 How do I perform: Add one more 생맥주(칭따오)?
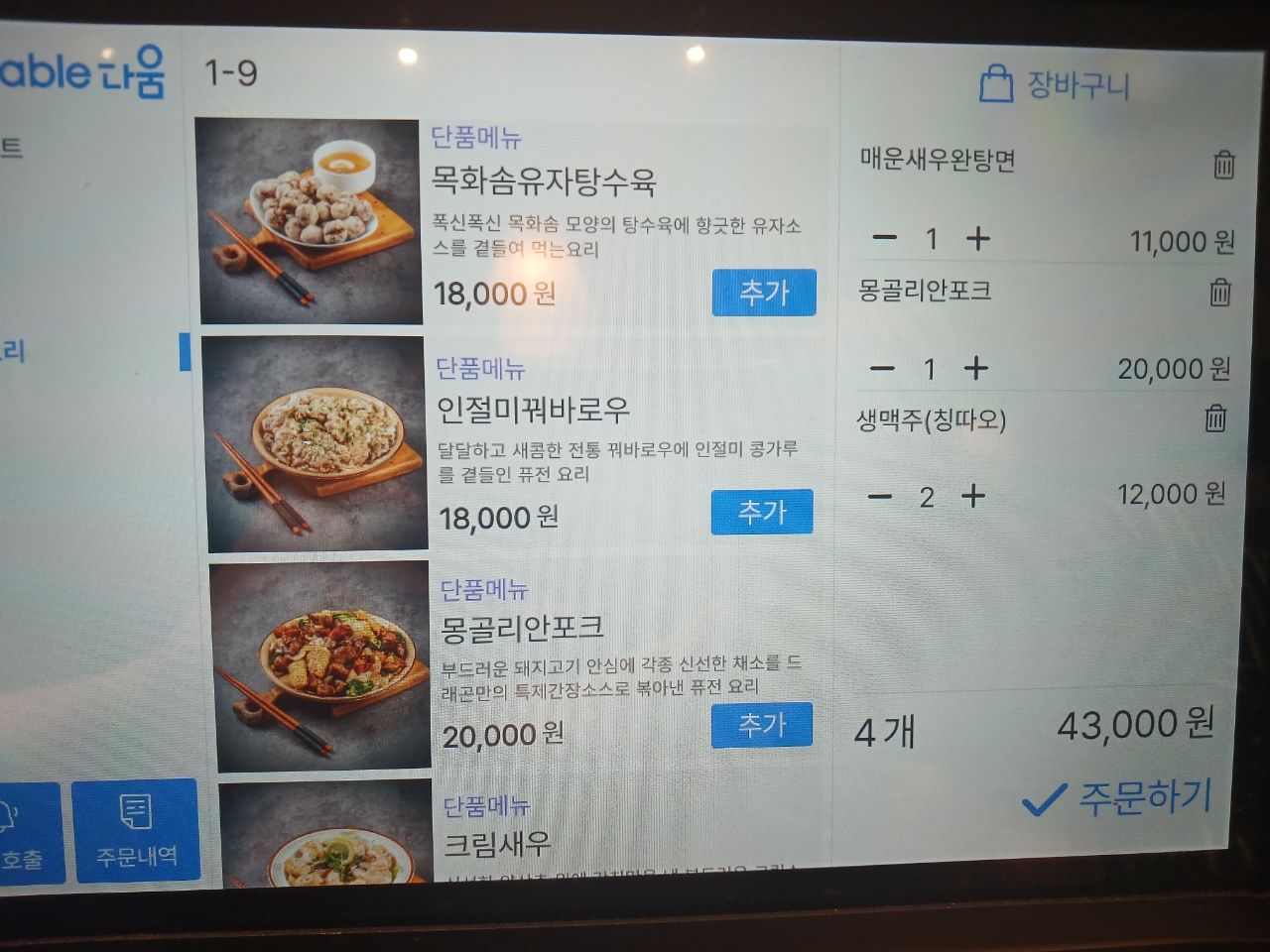(x=973, y=496)
